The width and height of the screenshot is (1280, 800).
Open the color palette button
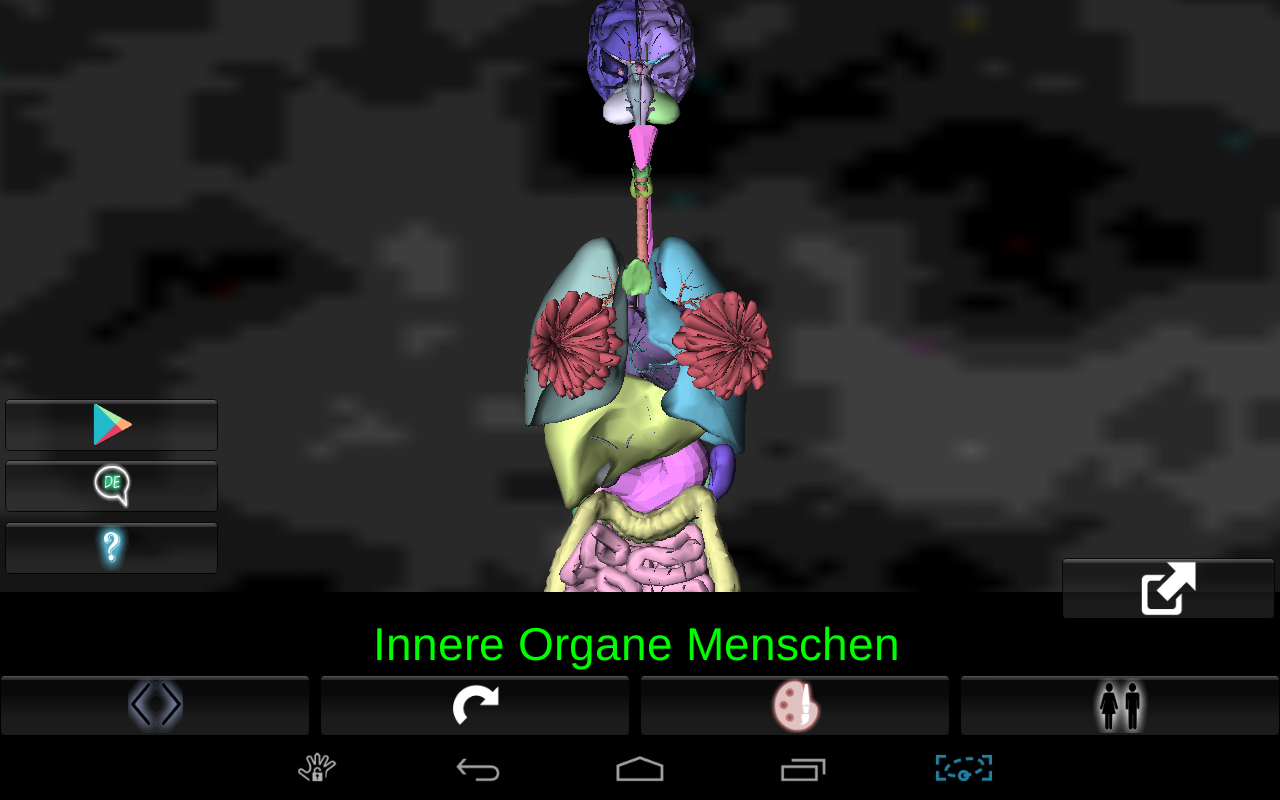[795, 705]
